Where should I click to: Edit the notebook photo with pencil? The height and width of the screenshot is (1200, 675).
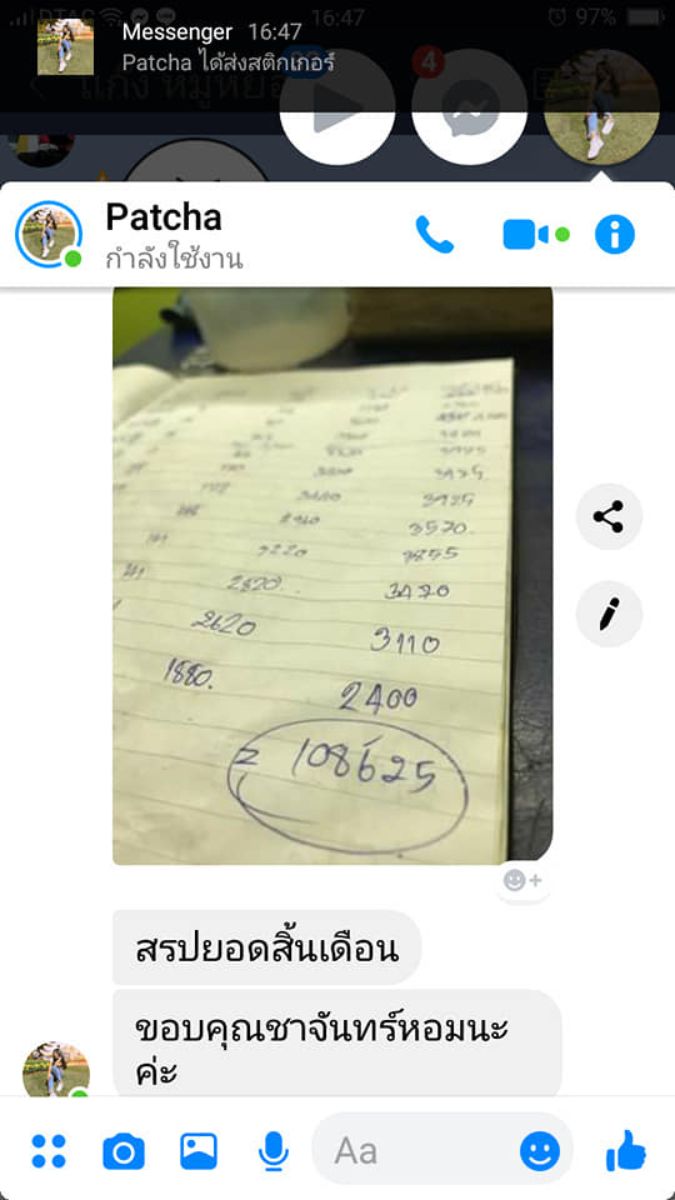pos(608,614)
